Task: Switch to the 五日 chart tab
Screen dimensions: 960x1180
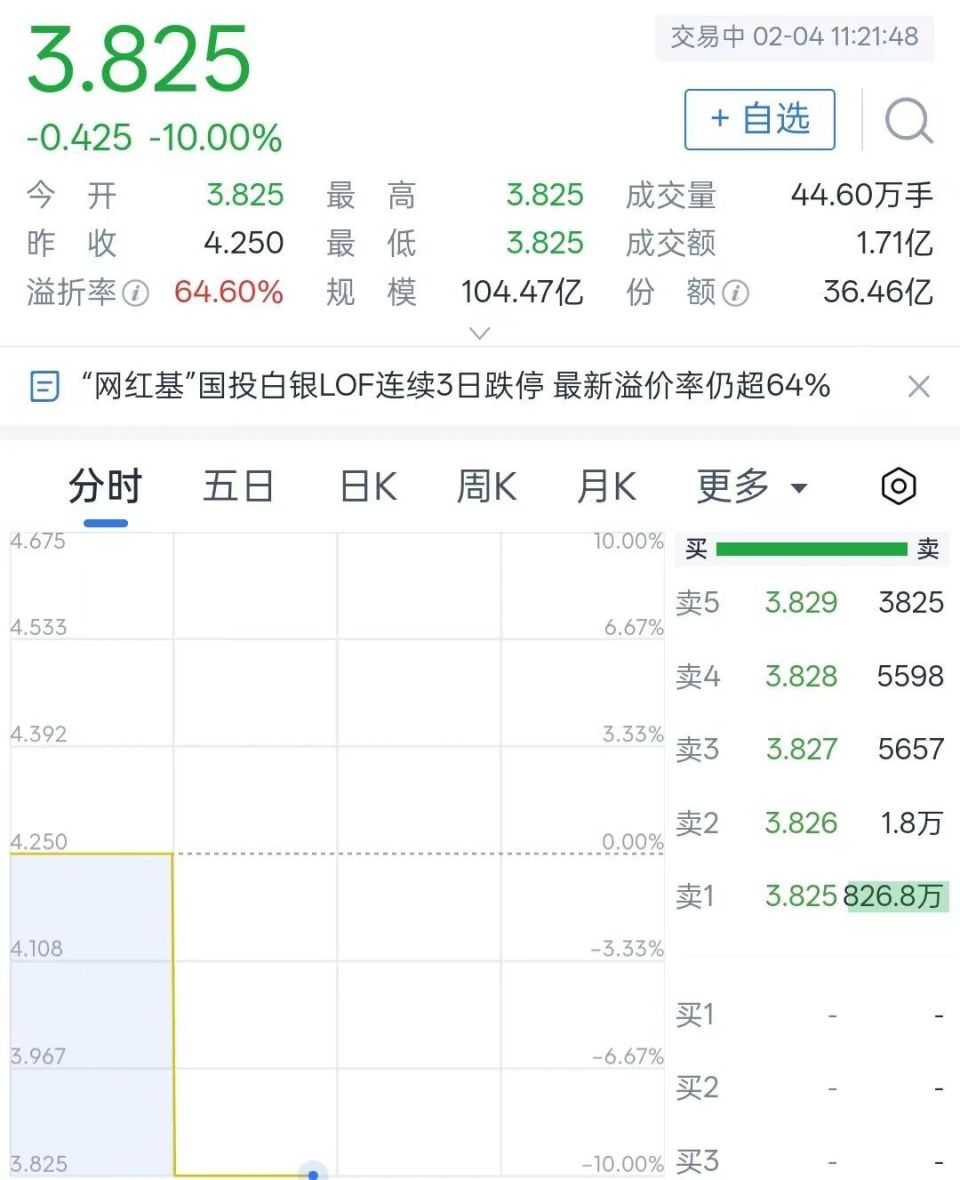Action: pos(238,486)
